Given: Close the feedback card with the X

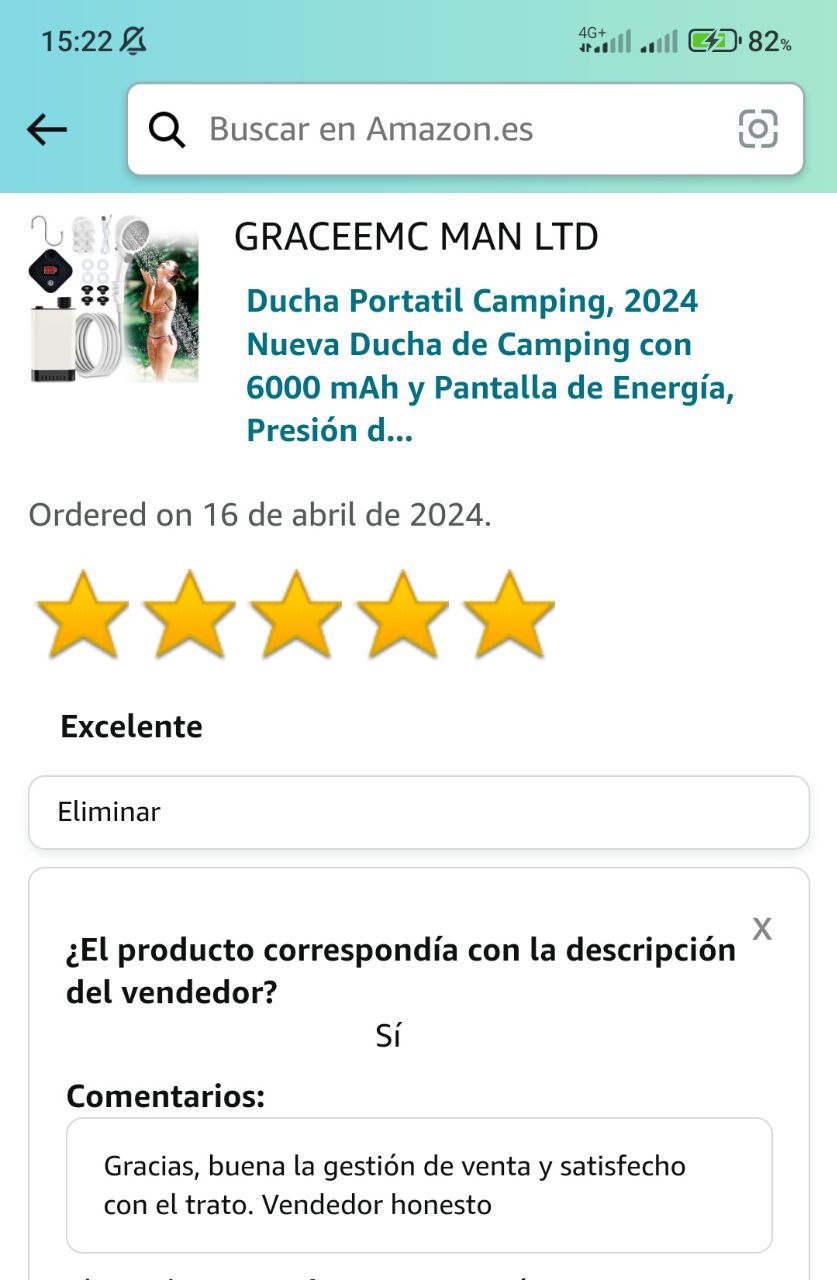Looking at the screenshot, I should [x=762, y=928].
